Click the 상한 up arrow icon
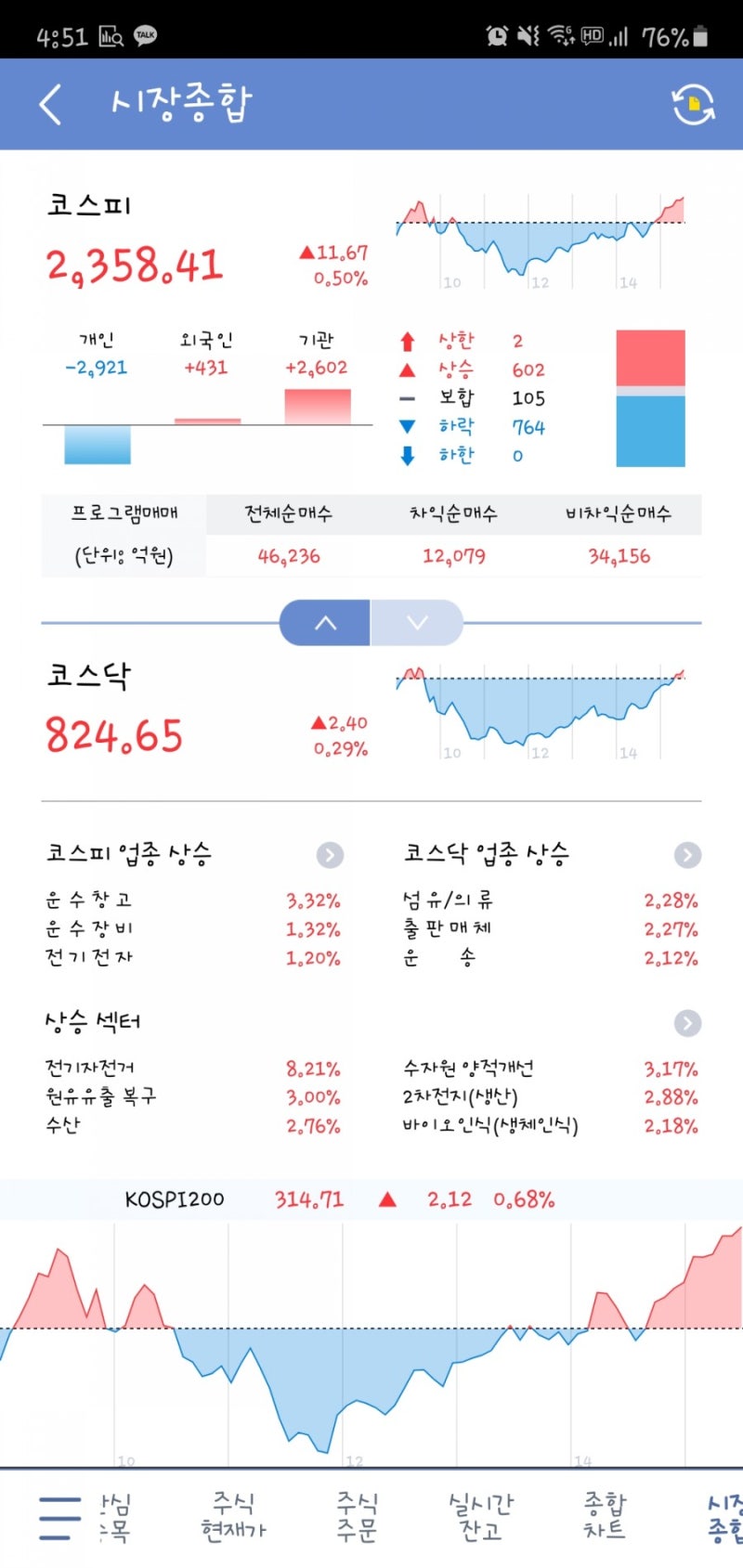 pos(406,340)
